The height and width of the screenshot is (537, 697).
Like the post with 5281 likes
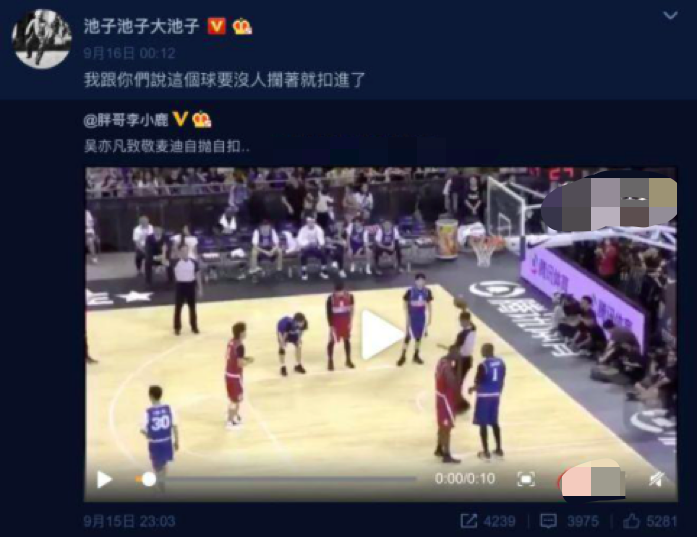point(650,521)
